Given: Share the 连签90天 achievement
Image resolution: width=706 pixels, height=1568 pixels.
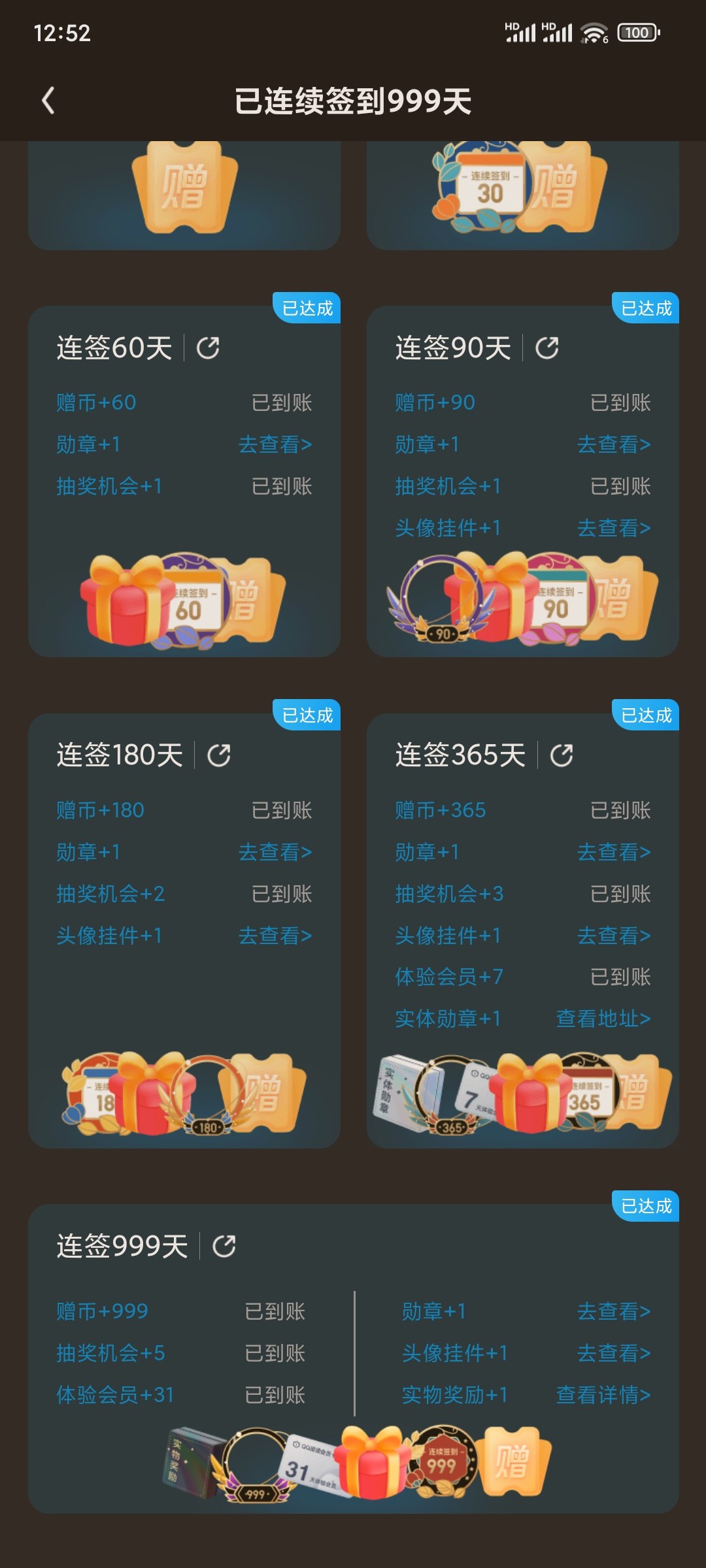Looking at the screenshot, I should point(547,348).
